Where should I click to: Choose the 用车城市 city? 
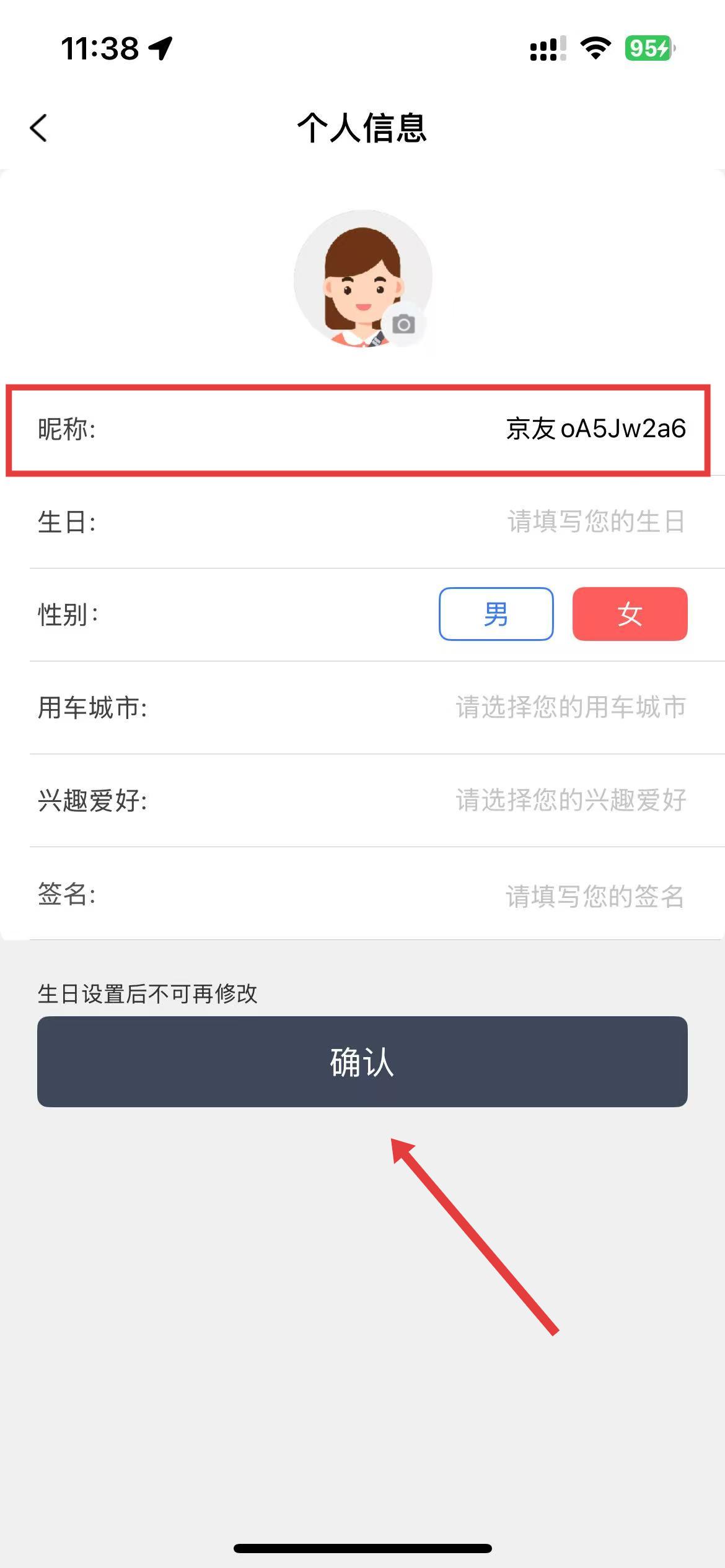click(x=570, y=707)
